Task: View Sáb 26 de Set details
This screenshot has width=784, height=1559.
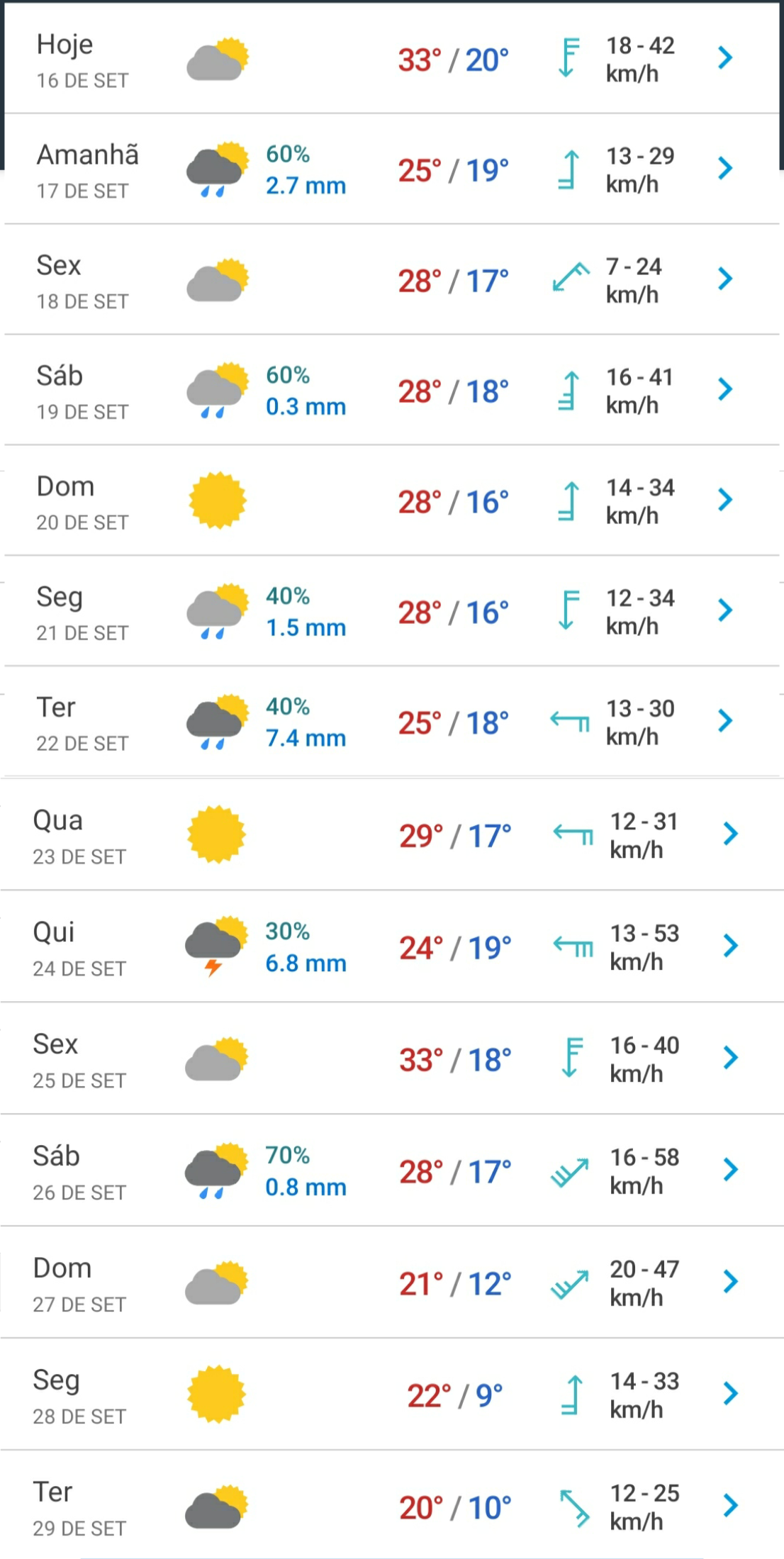Action: tap(392, 1170)
